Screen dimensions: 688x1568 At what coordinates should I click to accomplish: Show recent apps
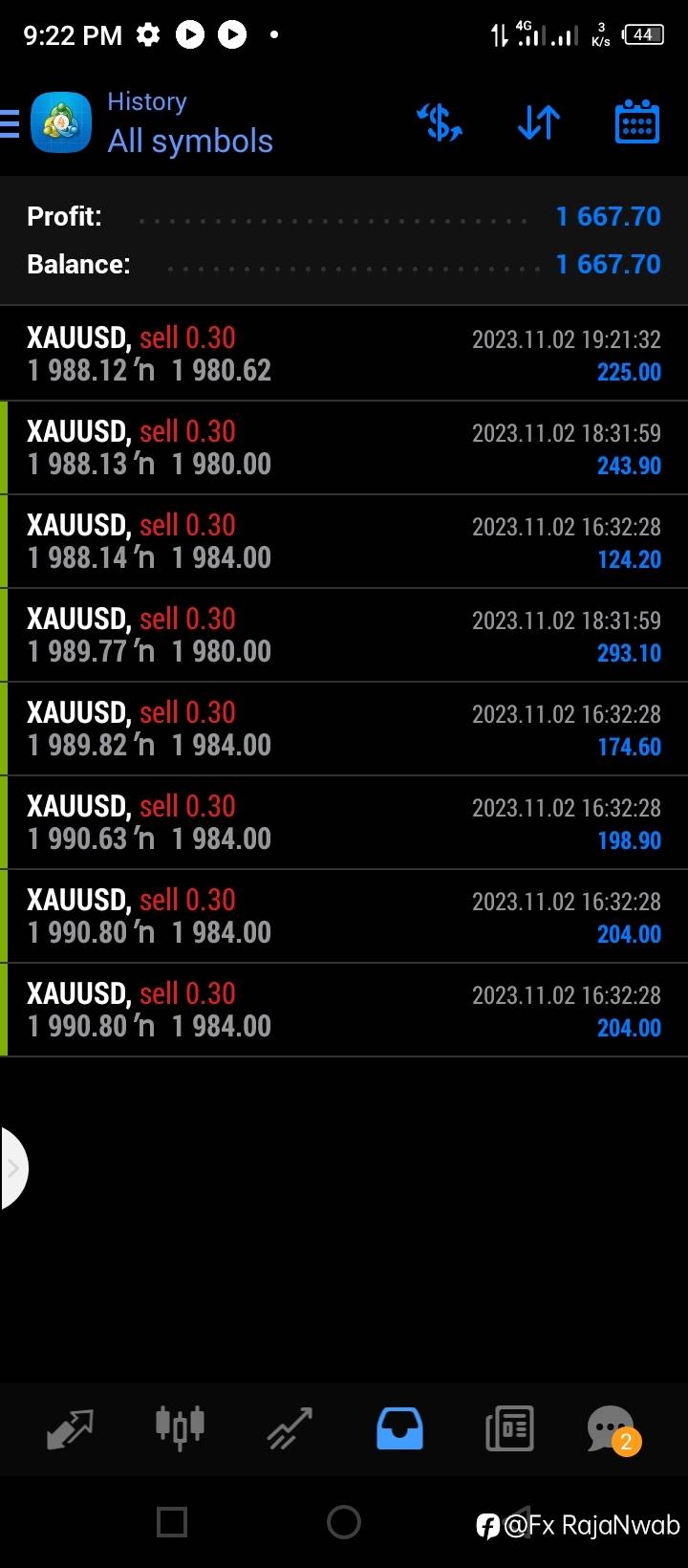click(x=172, y=1522)
